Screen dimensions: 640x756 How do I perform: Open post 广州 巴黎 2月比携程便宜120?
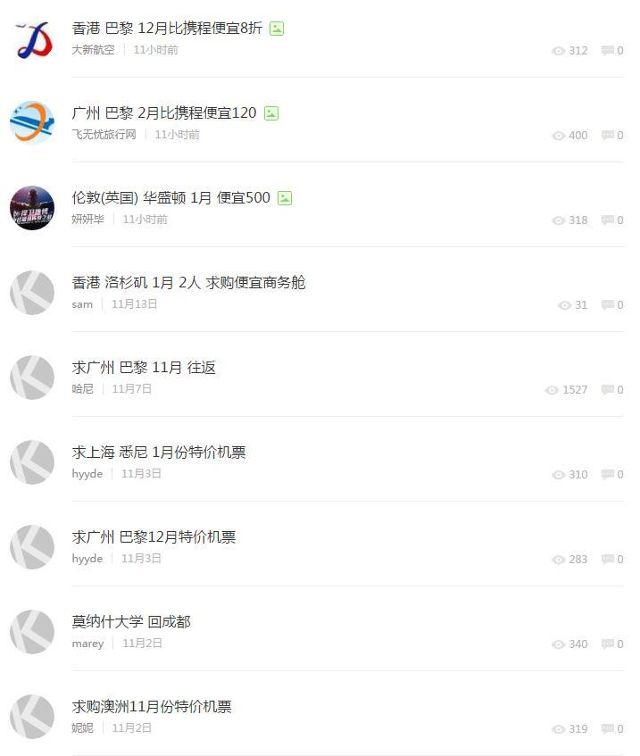coord(164,113)
